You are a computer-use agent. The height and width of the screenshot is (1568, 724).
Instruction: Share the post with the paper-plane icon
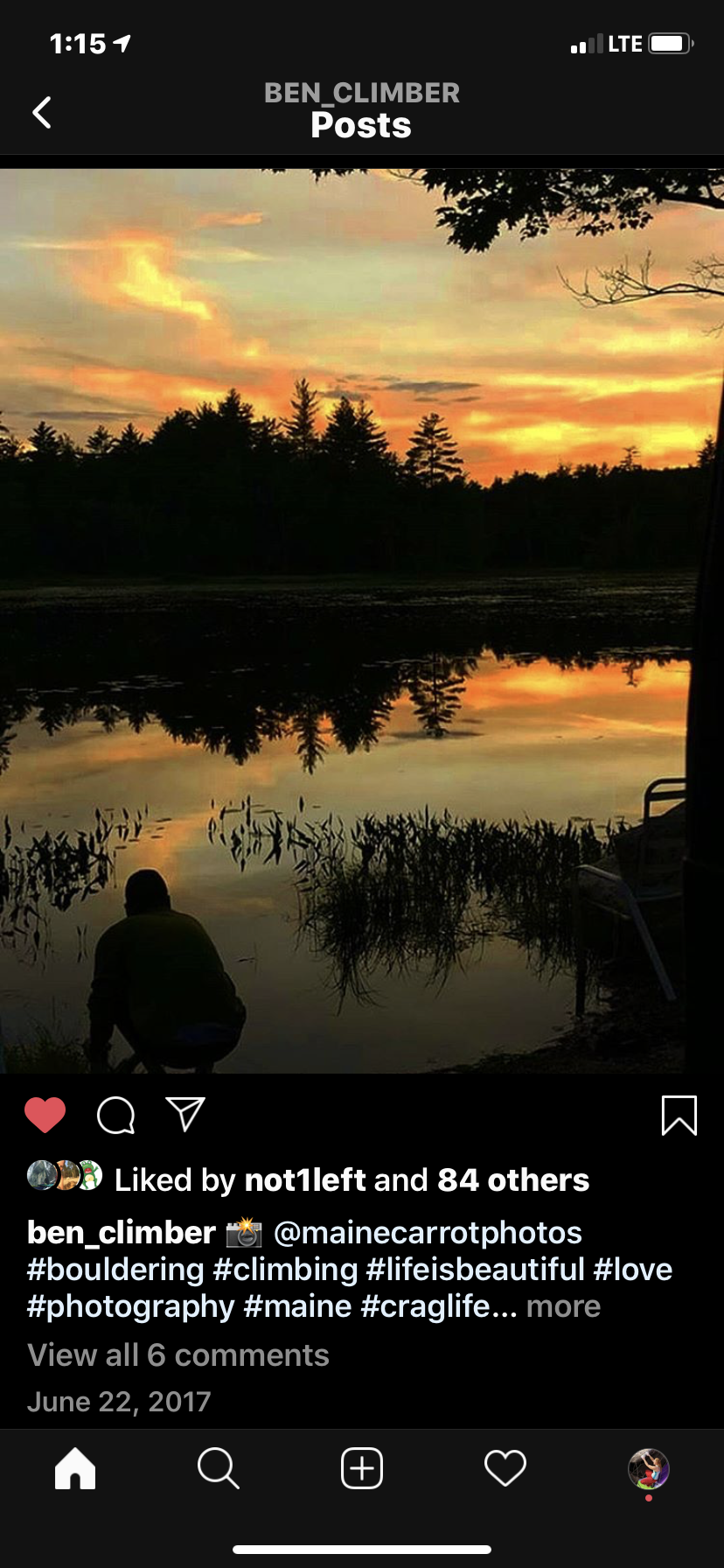185,1115
